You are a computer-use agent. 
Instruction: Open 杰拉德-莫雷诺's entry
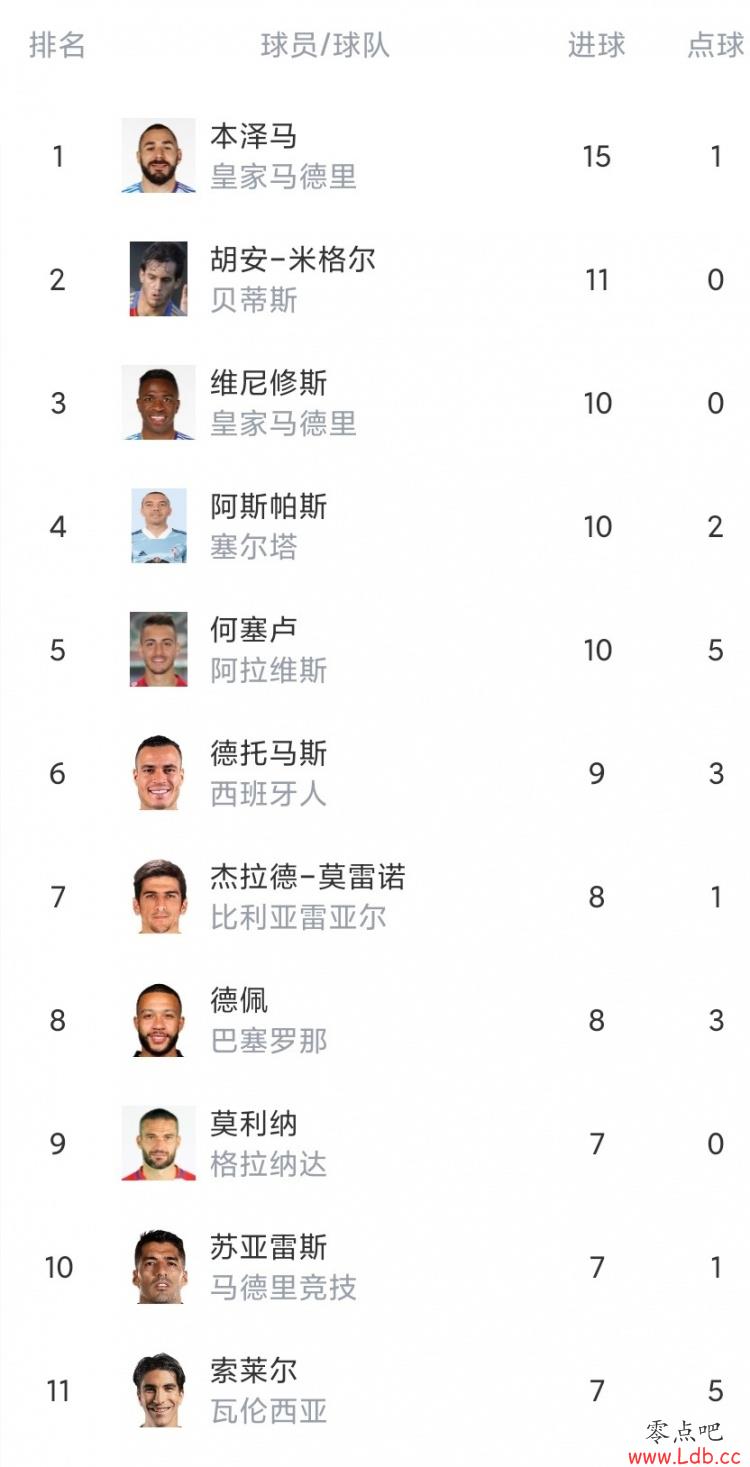pos(375,897)
